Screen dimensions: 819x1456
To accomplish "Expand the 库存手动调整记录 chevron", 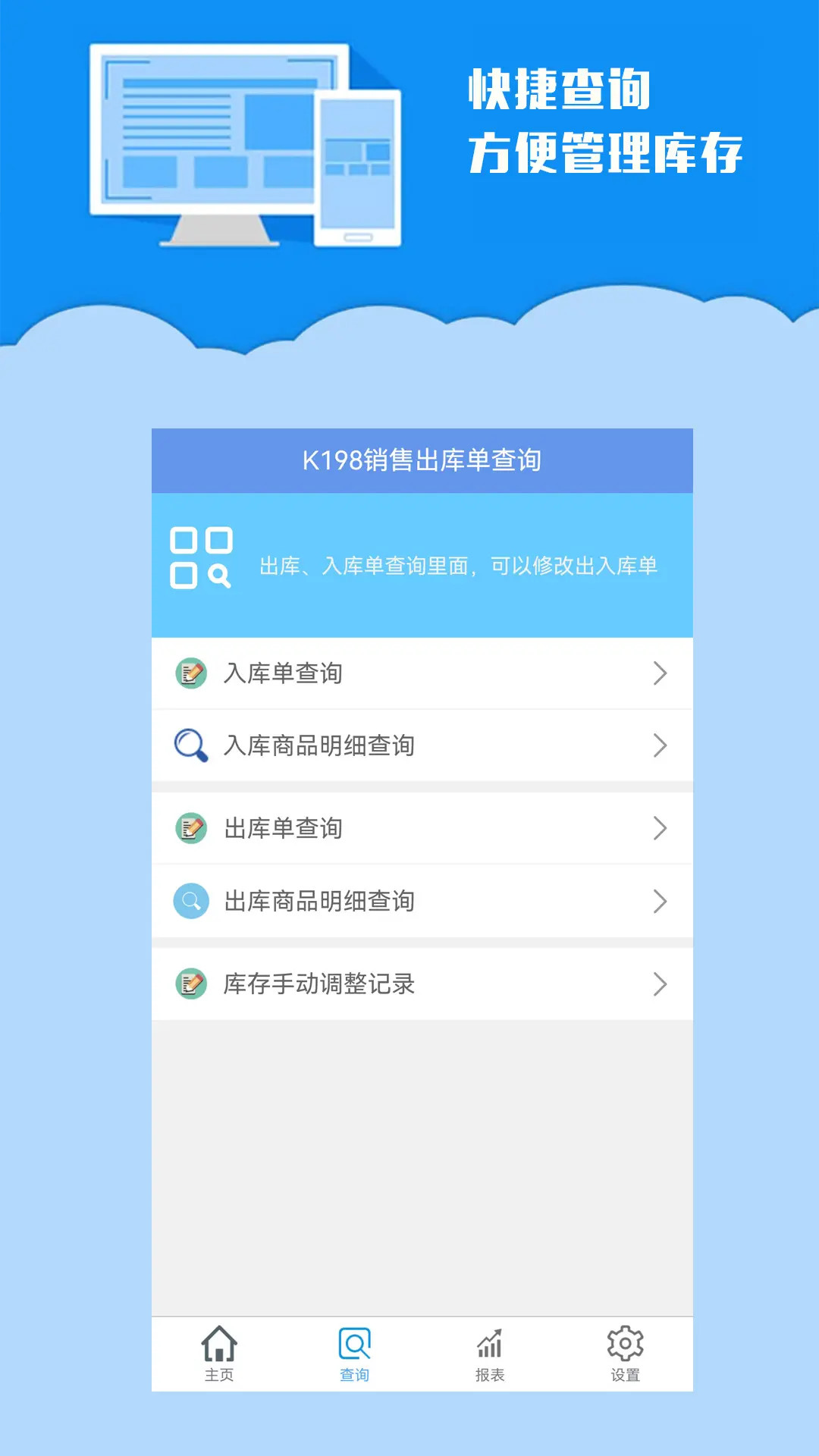I will click(661, 983).
